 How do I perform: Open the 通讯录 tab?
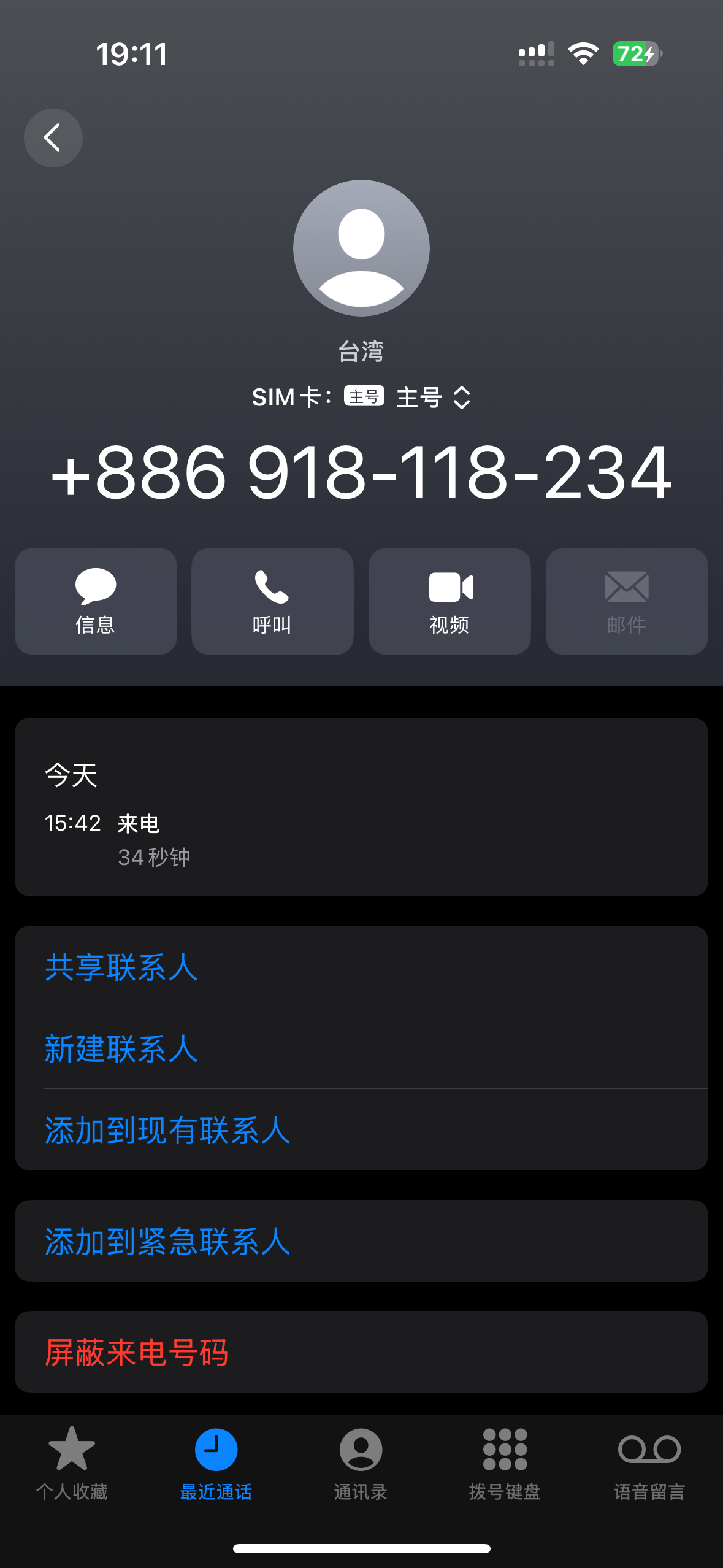point(361,1463)
